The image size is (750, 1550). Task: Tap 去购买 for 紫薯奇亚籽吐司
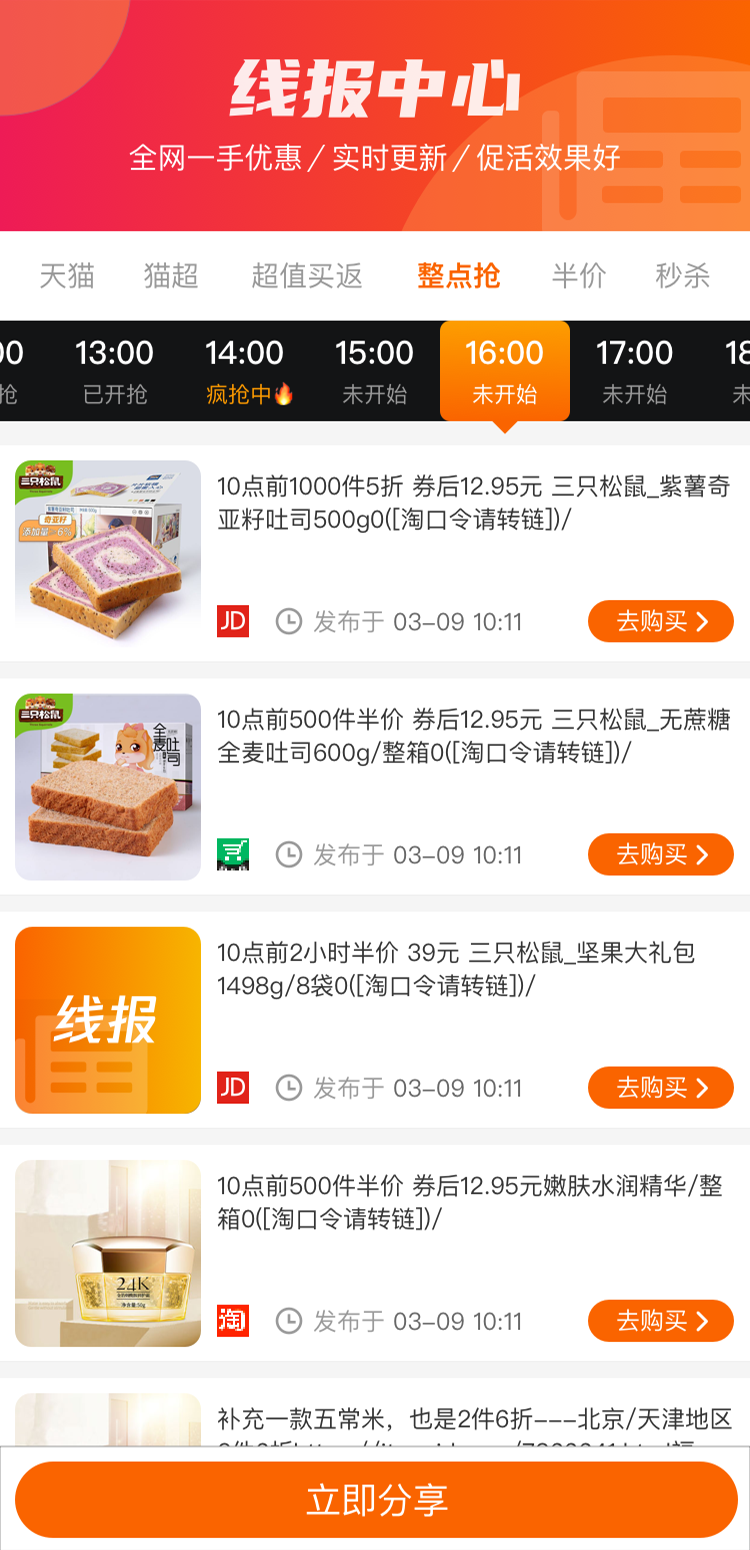coord(661,621)
